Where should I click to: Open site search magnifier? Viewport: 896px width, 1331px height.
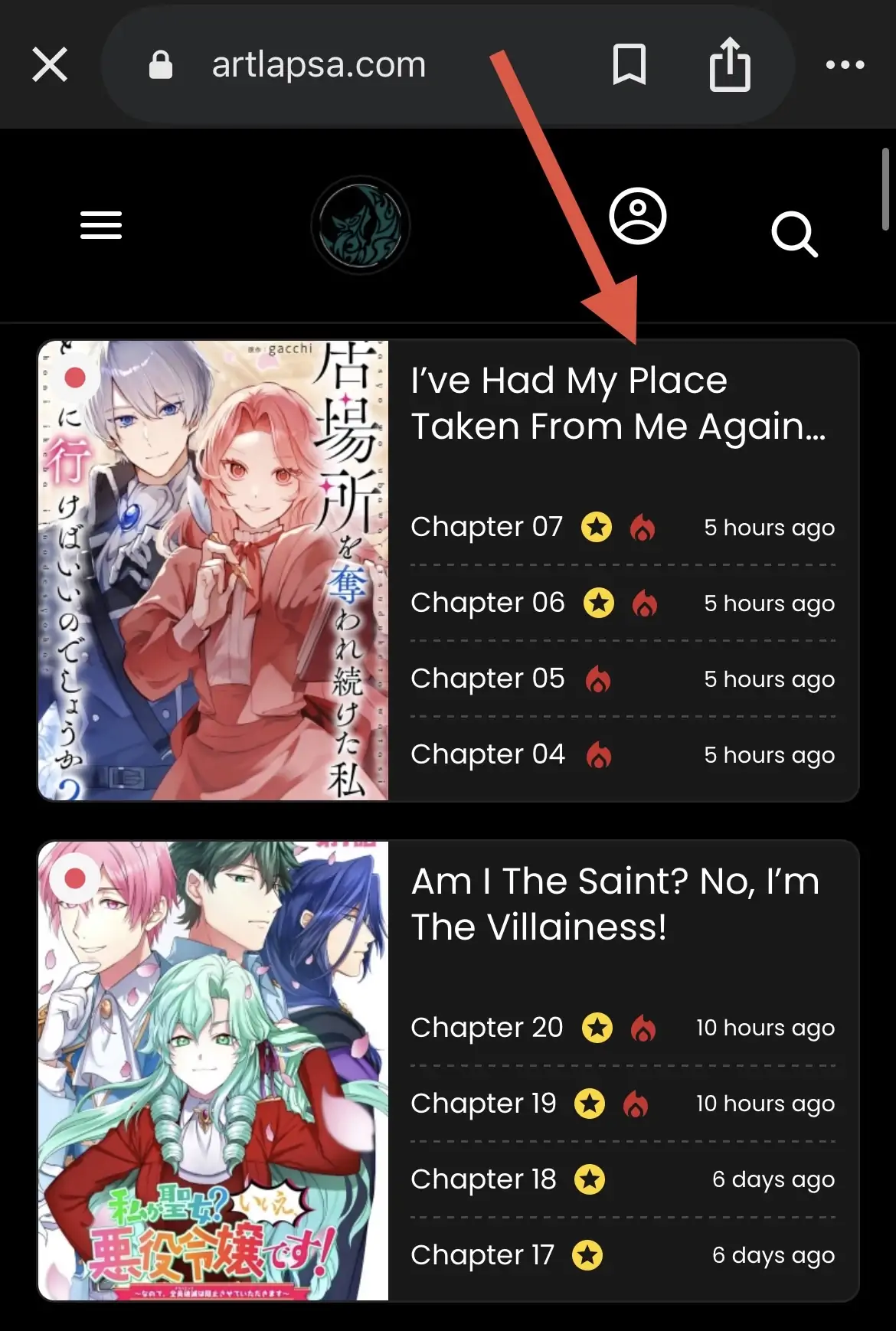click(x=794, y=233)
